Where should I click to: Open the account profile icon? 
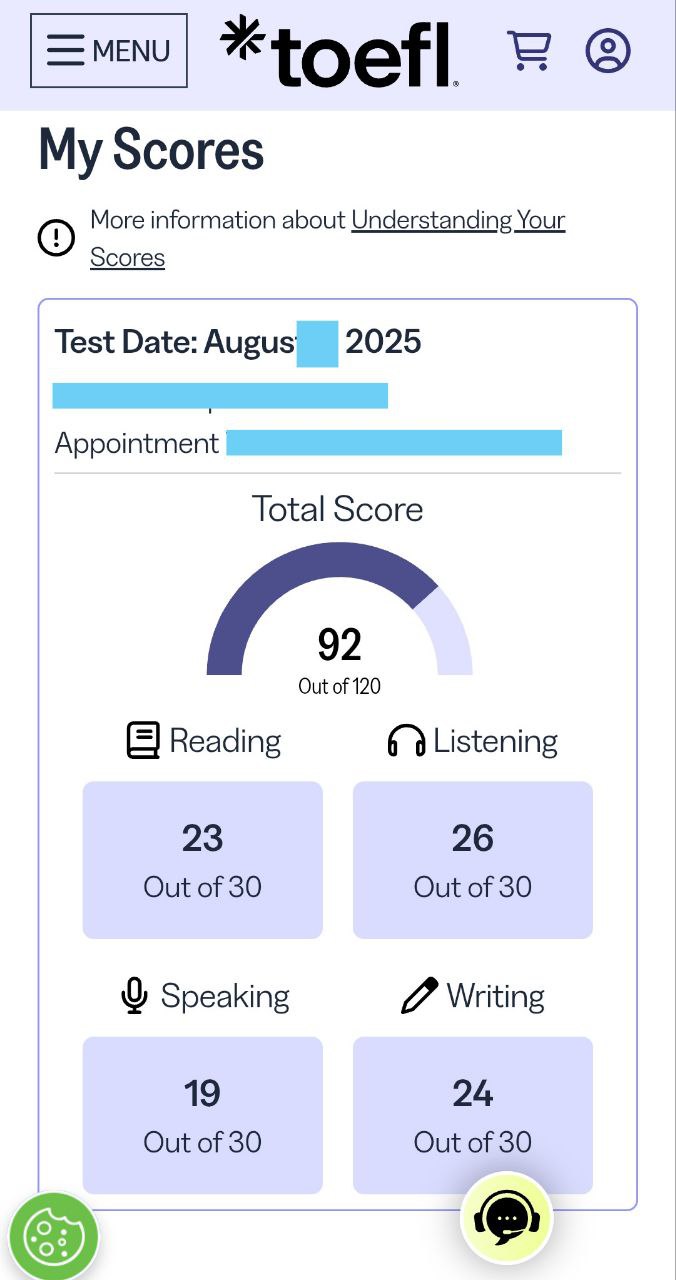point(607,50)
